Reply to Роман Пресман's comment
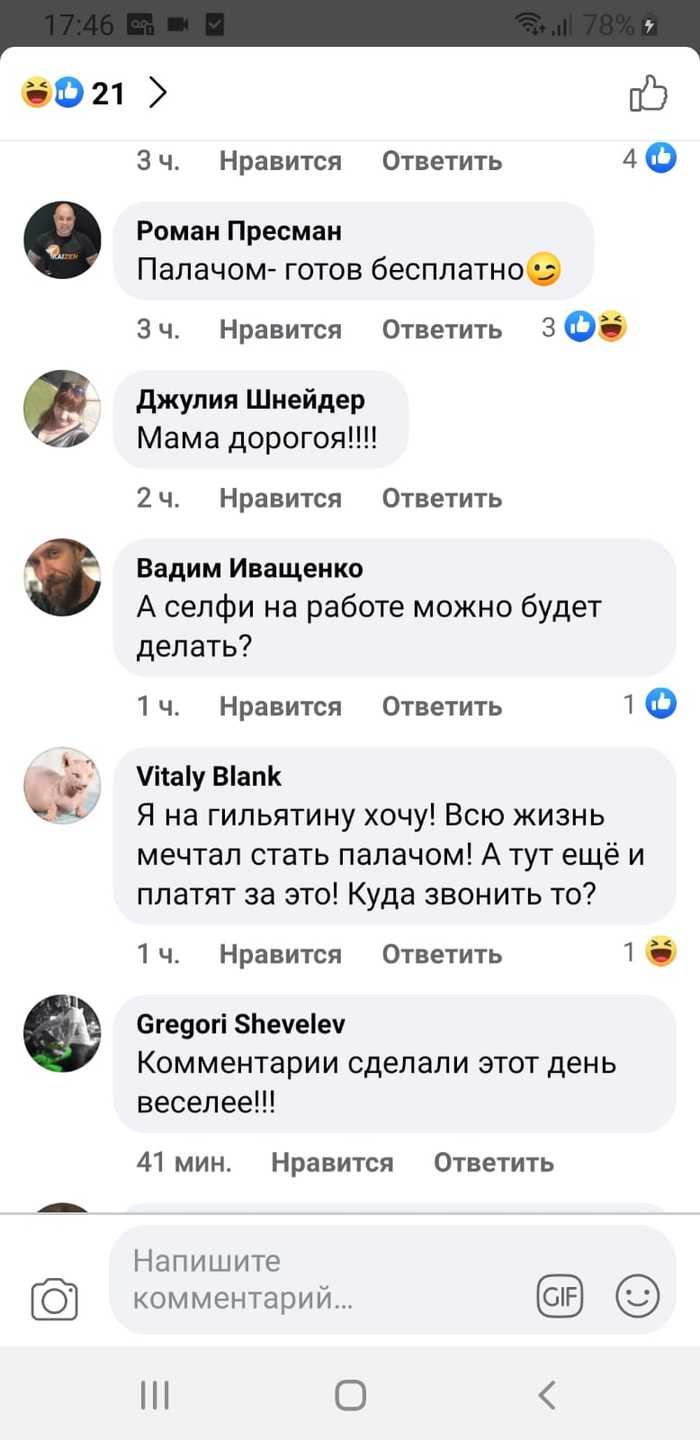 tap(441, 329)
